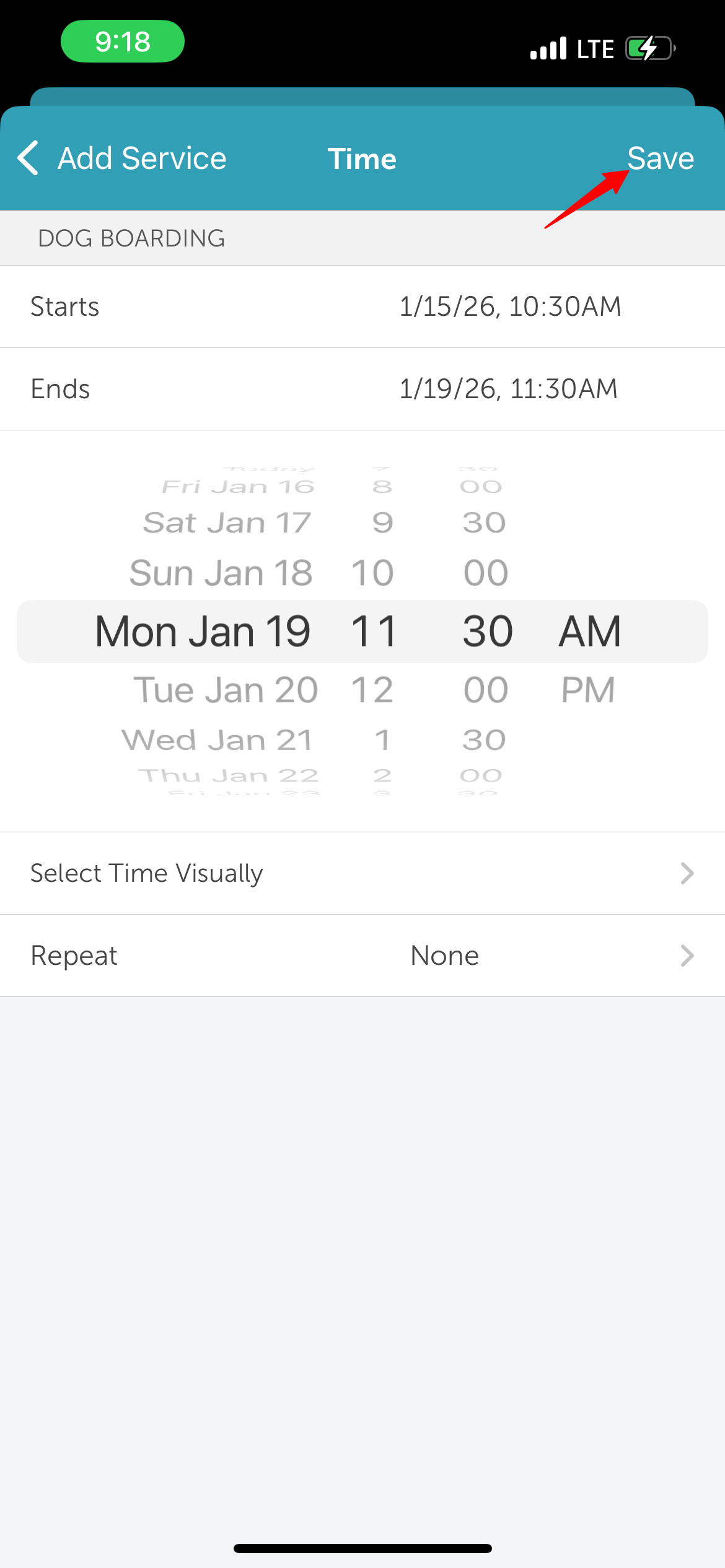
Task: Save the time settings
Action: [x=660, y=159]
